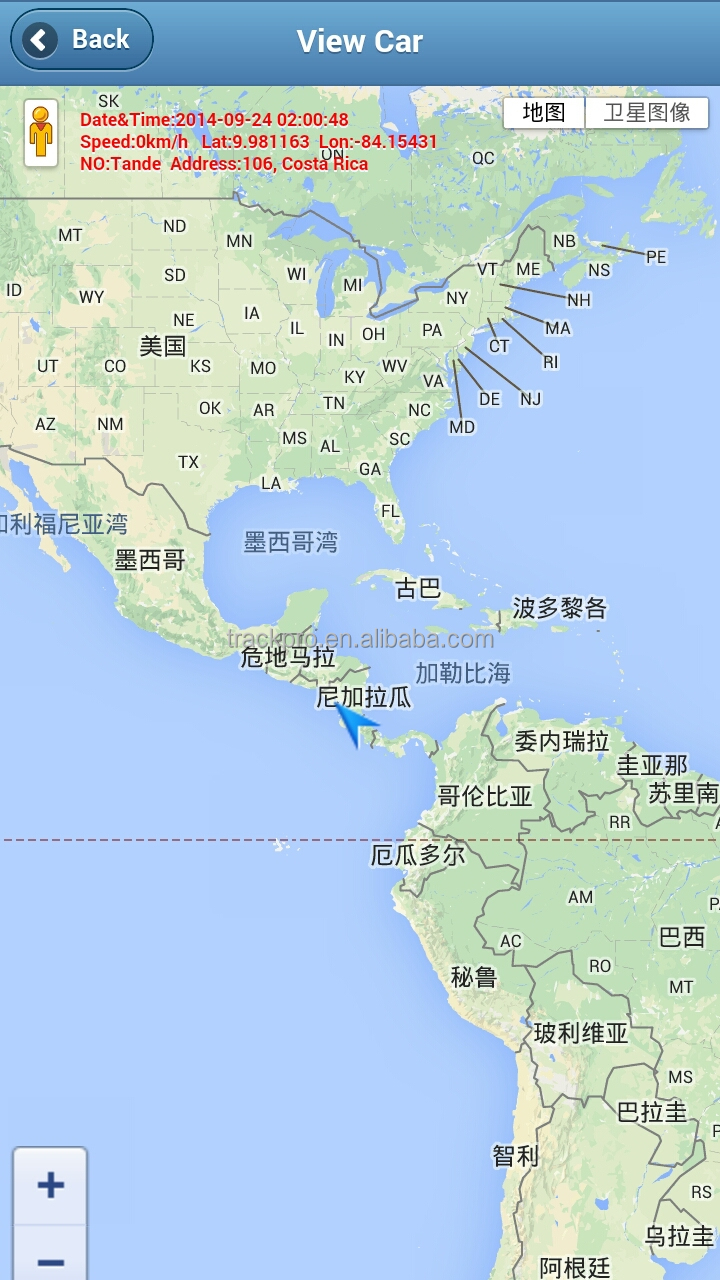Tap the Street View pegman icon
This screenshot has width=720, height=1280.
41,132
